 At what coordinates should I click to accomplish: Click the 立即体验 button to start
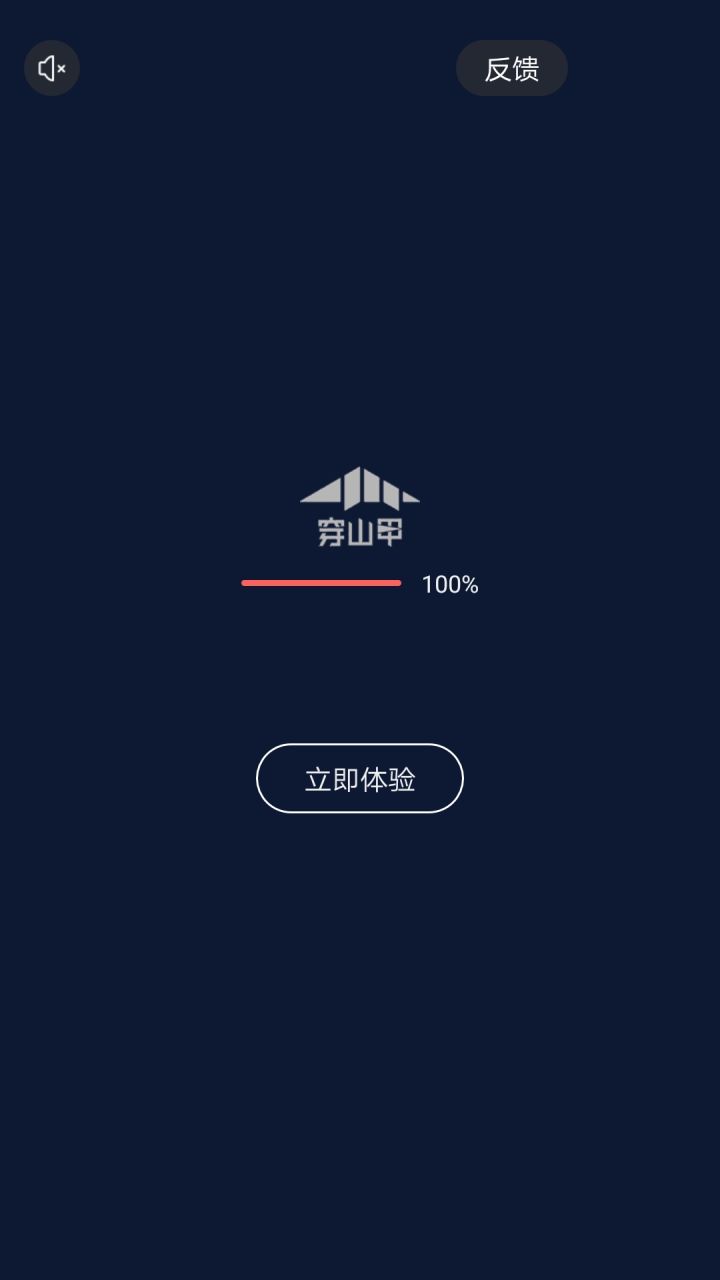pyautogui.click(x=360, y=778)
